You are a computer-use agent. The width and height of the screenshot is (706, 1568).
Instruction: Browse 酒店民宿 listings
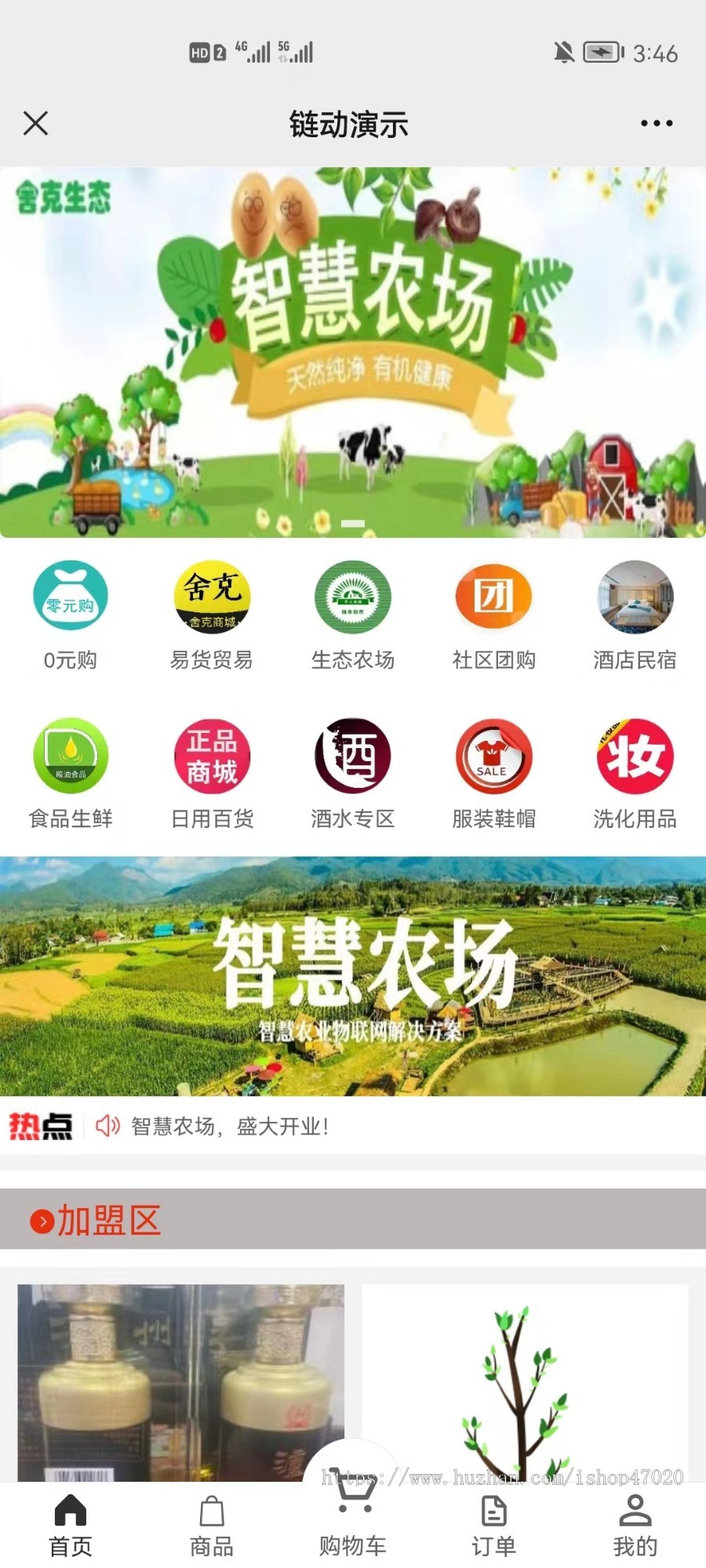click(635, 615)
